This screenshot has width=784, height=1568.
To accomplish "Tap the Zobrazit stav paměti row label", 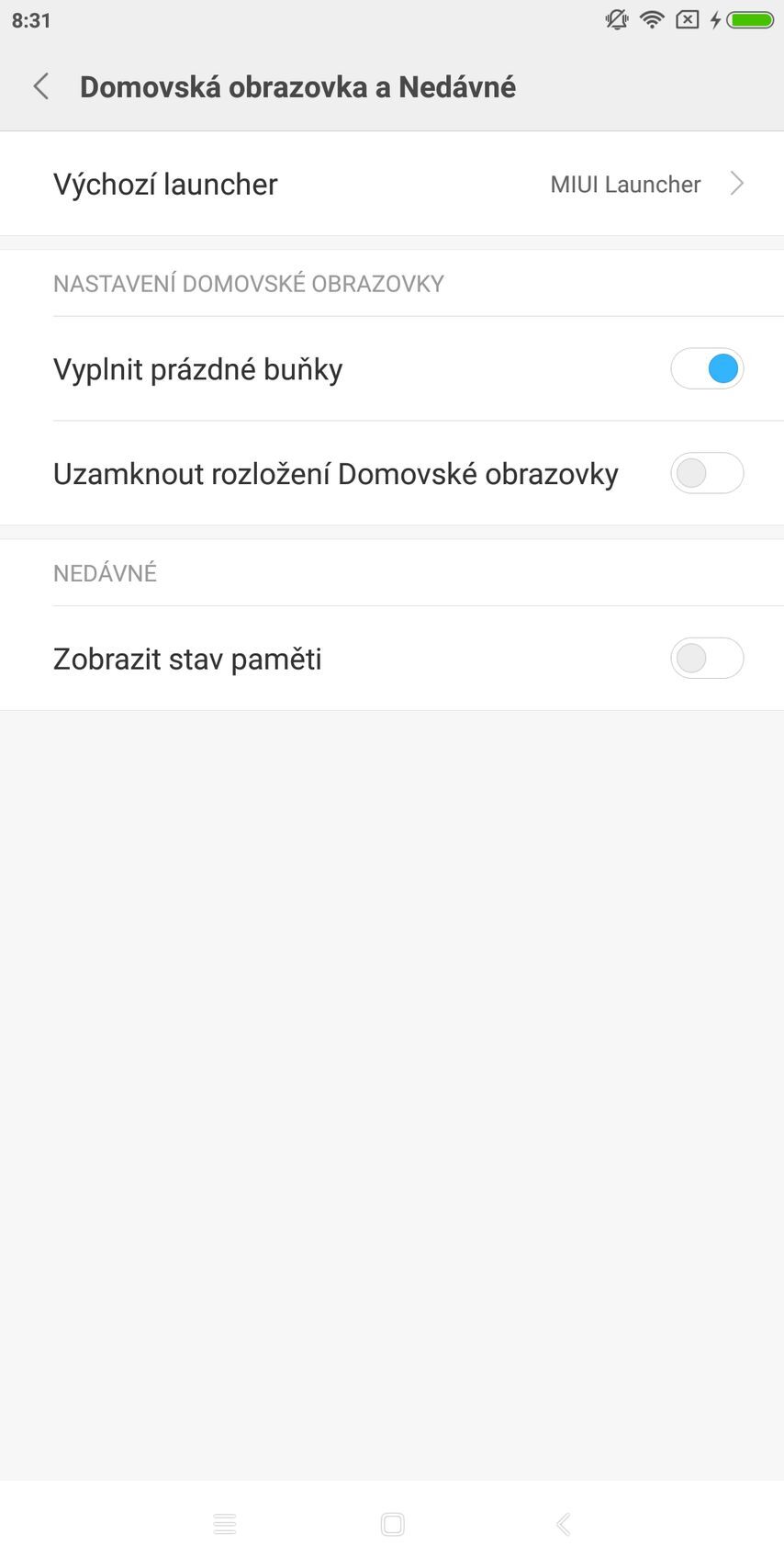I will (x=186, y=658).
